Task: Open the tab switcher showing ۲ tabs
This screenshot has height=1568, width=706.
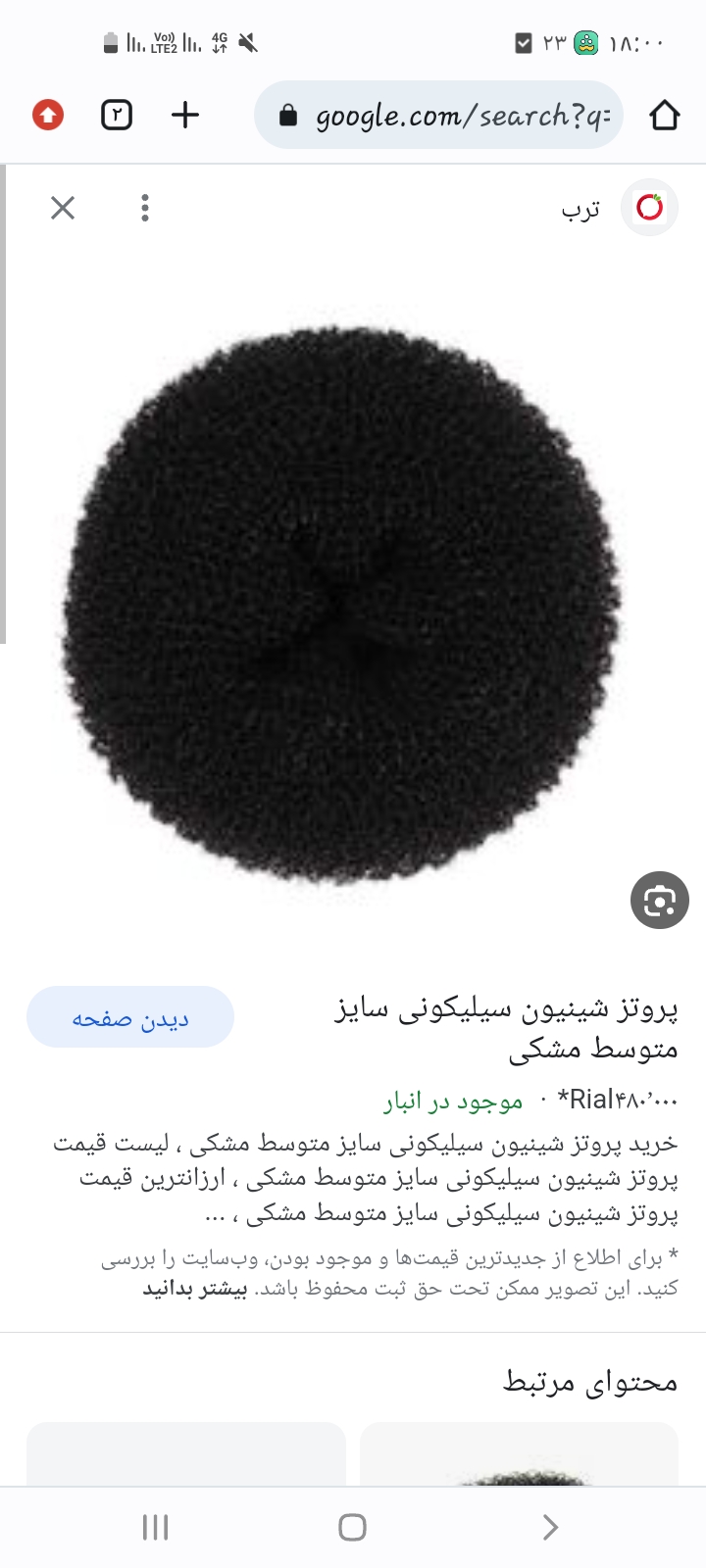Action: 117,116
